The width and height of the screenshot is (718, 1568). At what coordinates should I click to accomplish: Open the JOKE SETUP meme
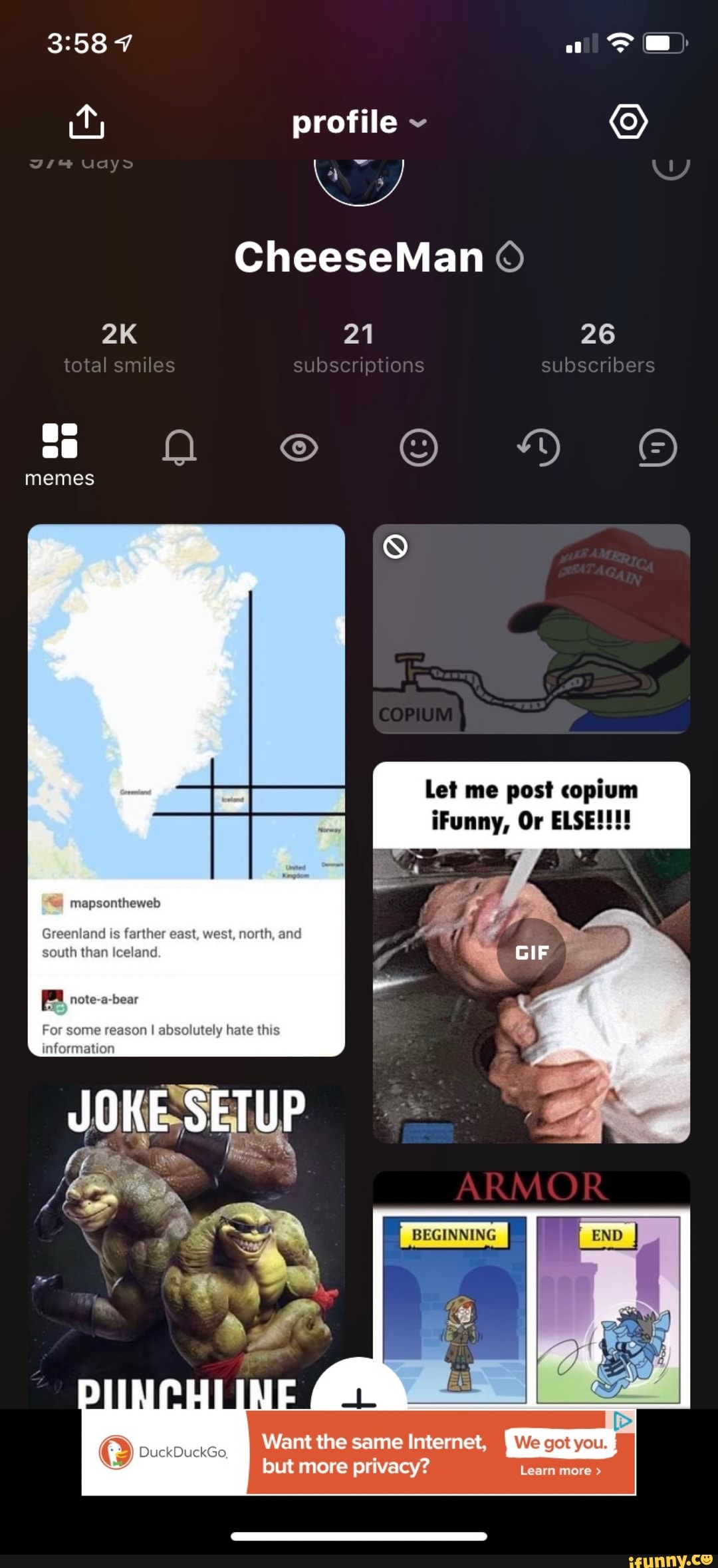(186, 1237)
